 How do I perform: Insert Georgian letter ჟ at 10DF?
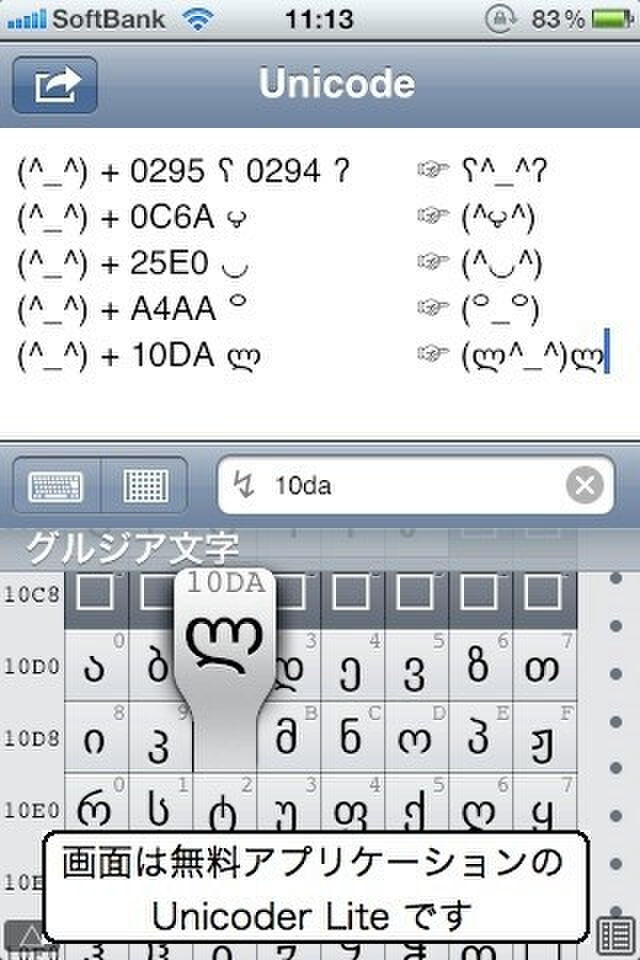(545, 738)
